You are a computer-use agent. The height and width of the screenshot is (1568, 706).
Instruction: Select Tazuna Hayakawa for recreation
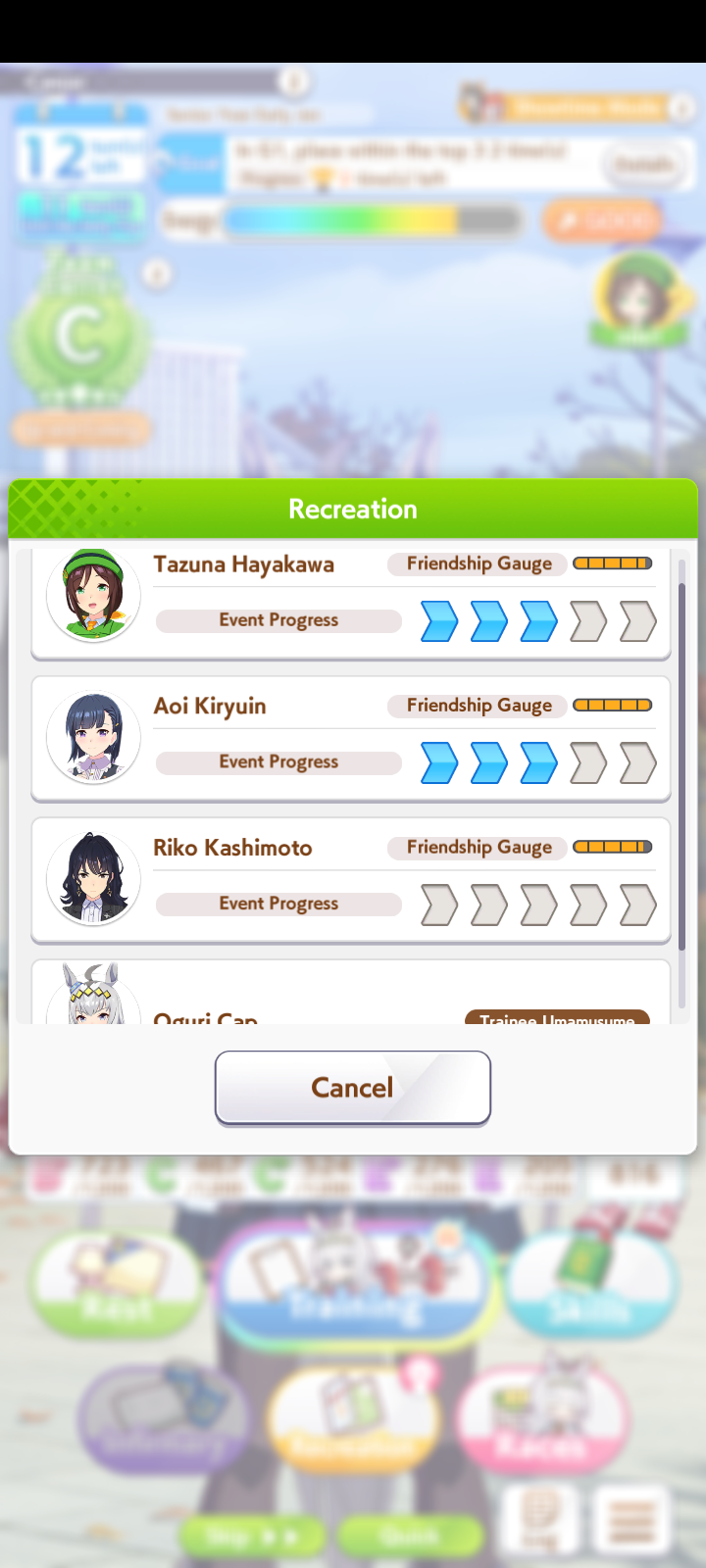[351, 600]
